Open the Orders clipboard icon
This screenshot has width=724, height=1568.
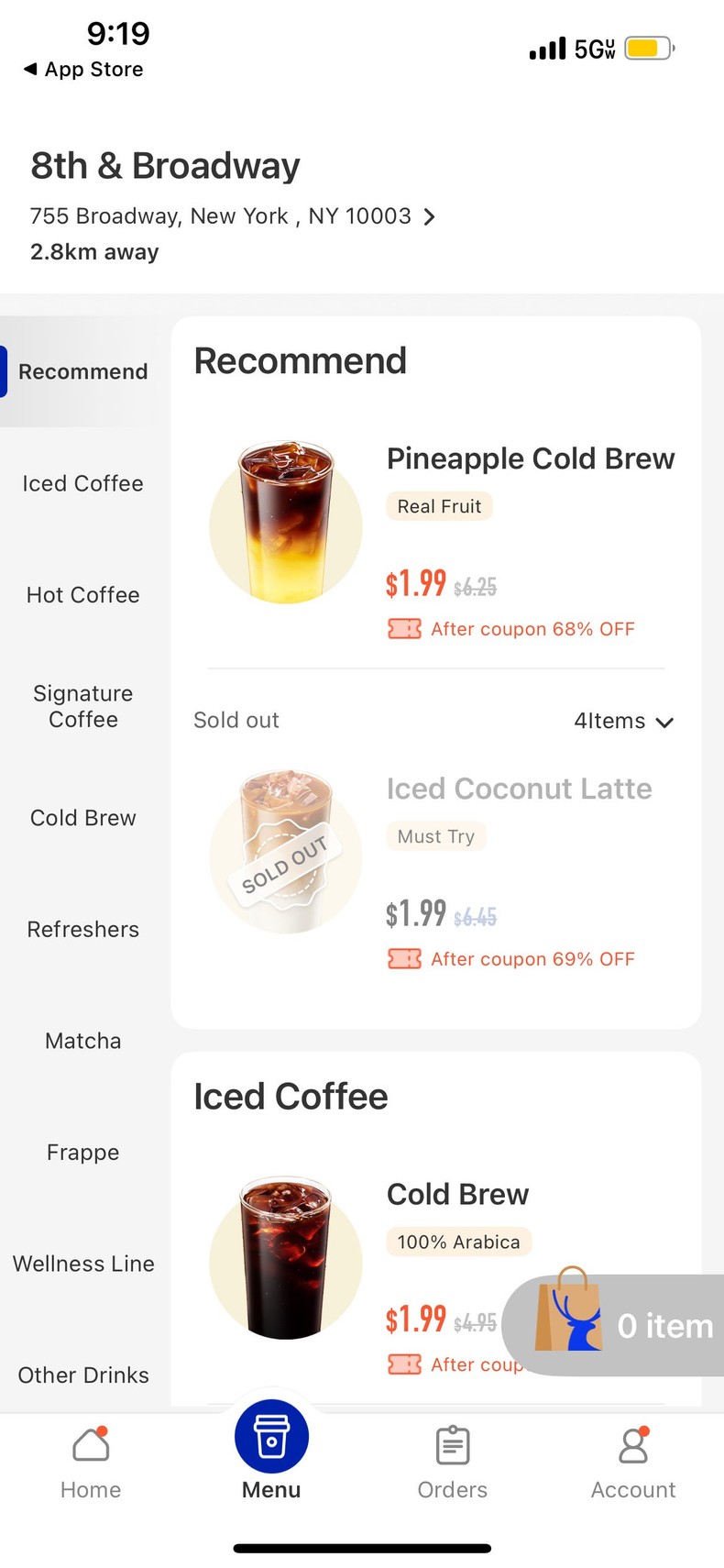[452, 1442]
